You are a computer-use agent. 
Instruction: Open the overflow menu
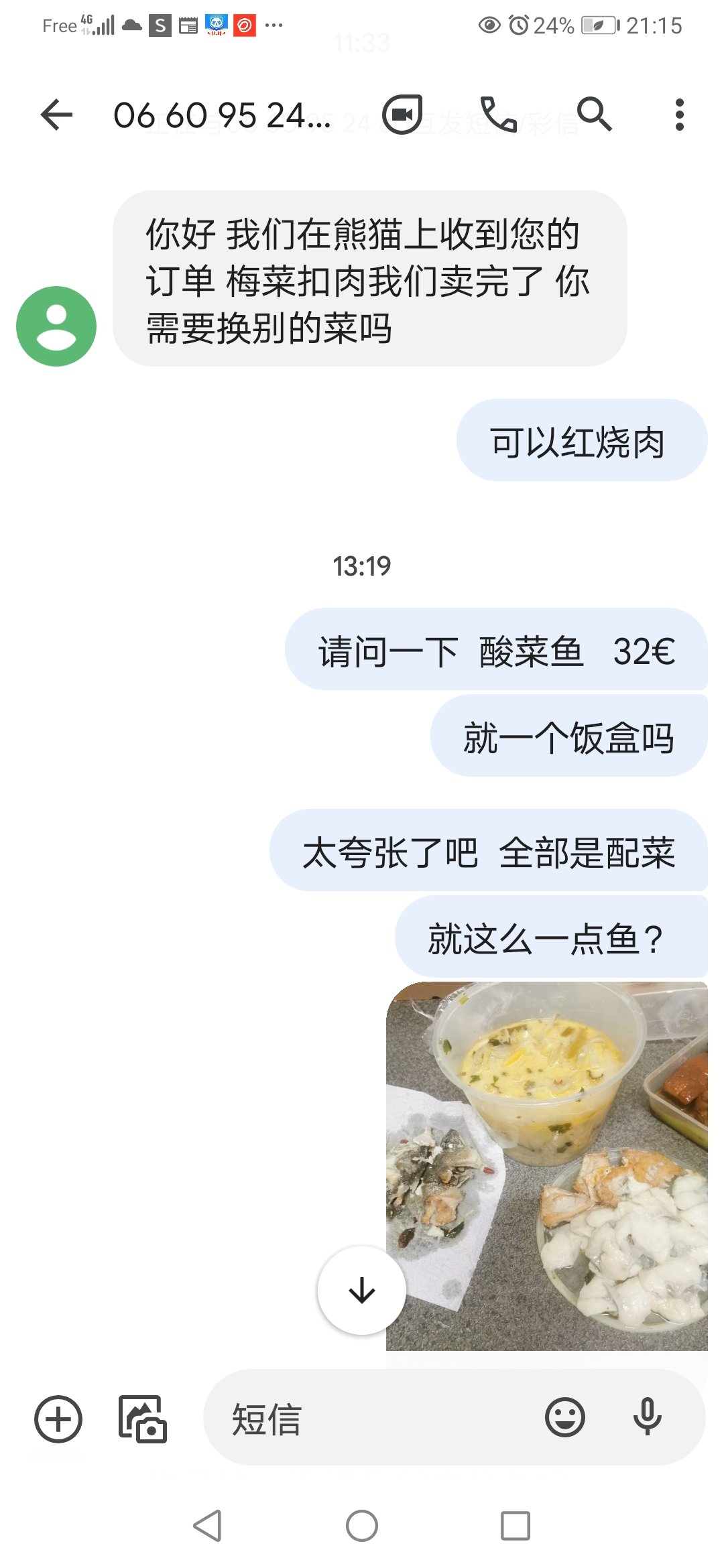(680, 115)
